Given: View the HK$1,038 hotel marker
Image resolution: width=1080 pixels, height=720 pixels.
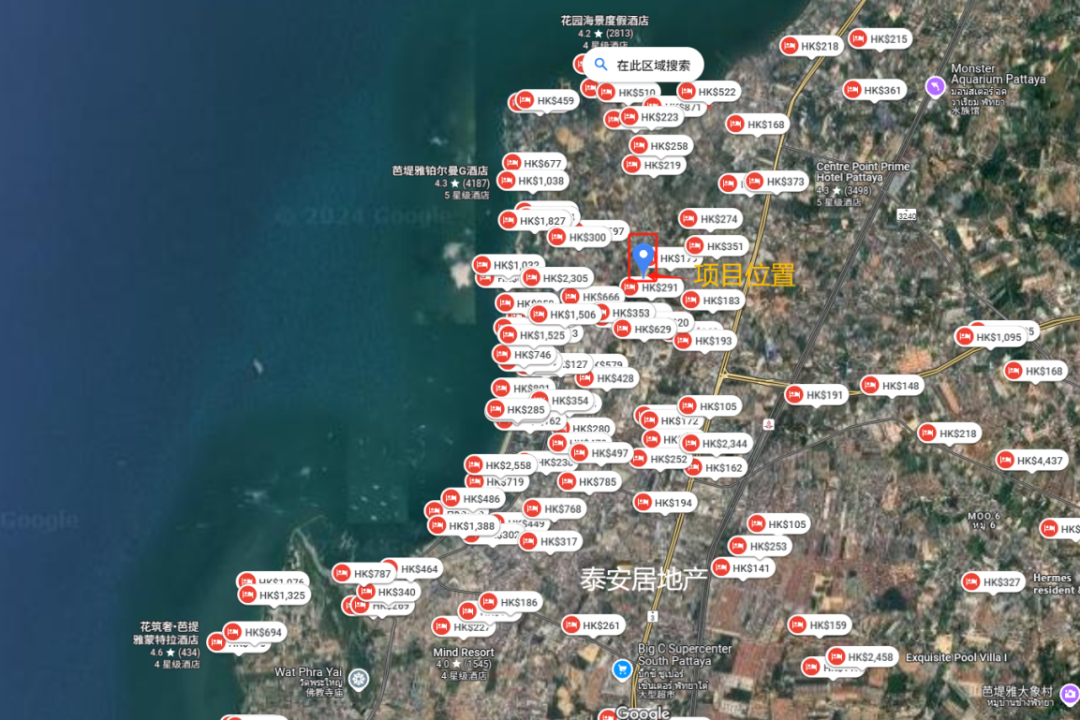Looking at the screenshot, I should 533,181.
